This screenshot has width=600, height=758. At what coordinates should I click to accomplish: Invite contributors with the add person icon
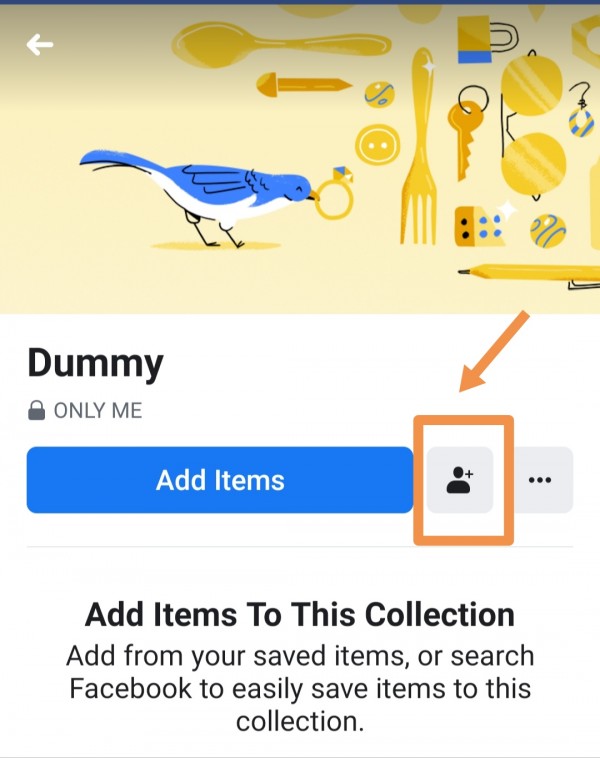460,480
